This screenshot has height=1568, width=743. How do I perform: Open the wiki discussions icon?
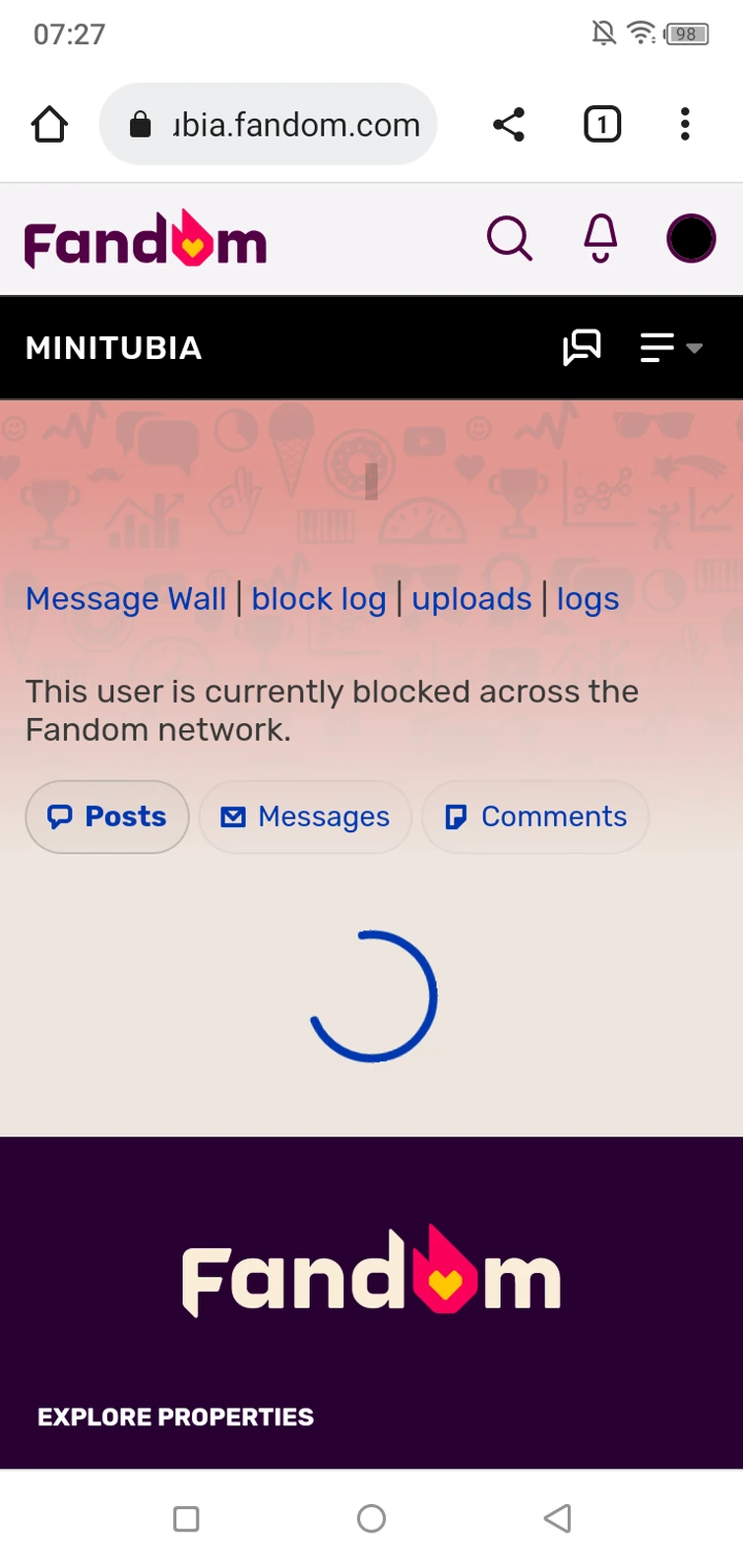[x=582, y=347]
